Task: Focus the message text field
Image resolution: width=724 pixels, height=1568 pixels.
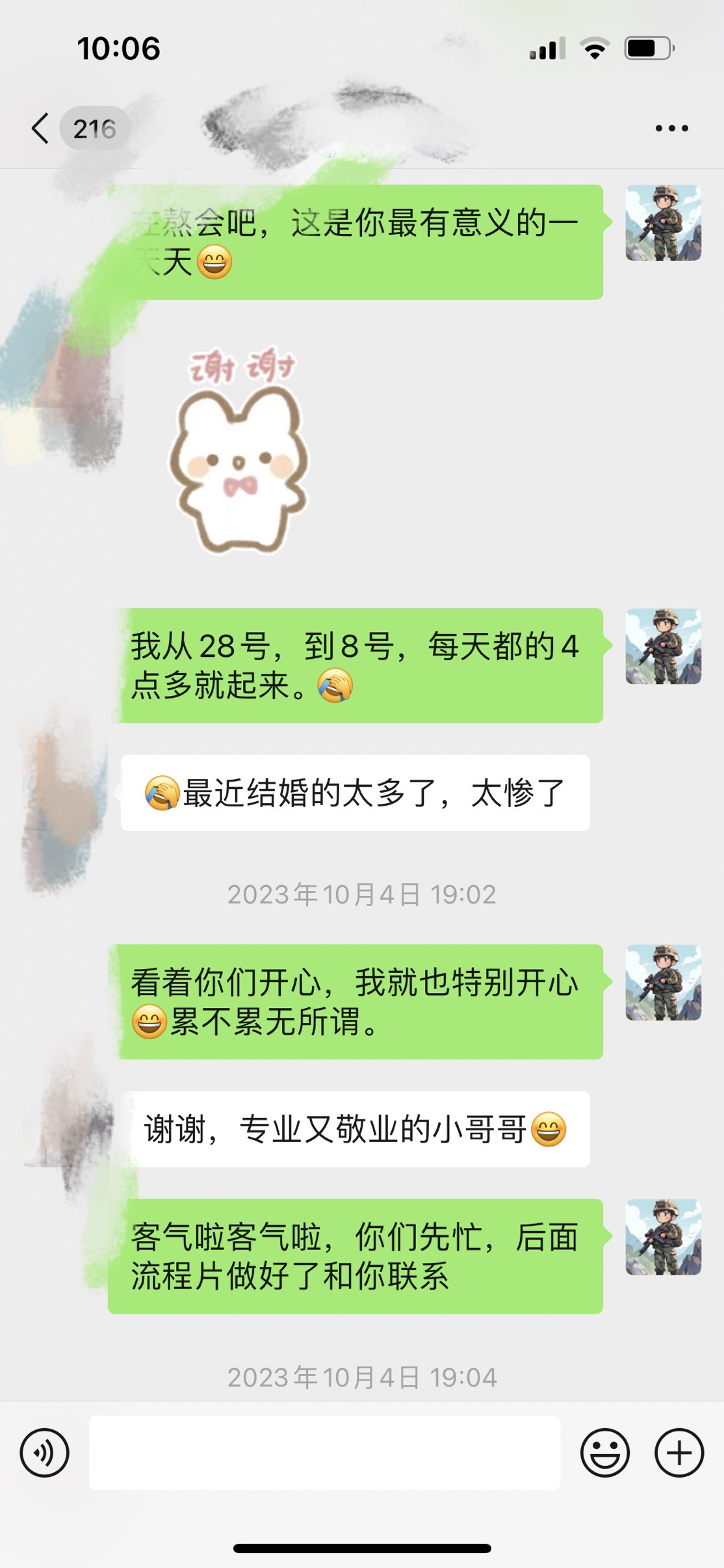Action: 324,1452
